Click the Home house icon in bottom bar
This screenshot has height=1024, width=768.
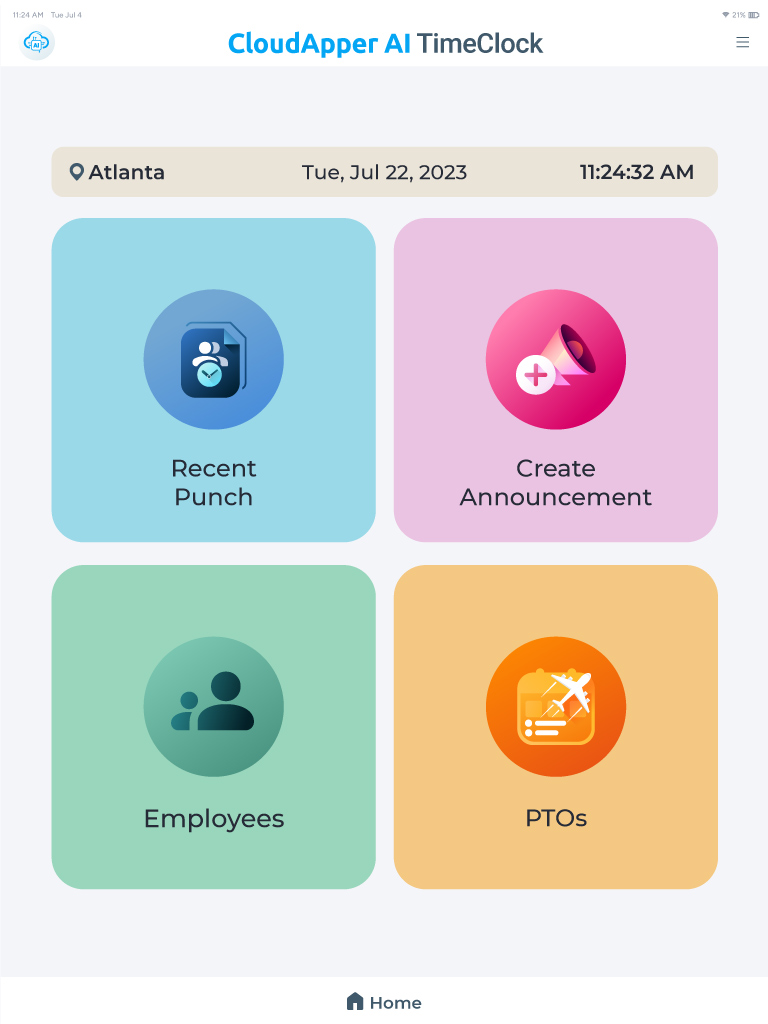pos(355,1001)
